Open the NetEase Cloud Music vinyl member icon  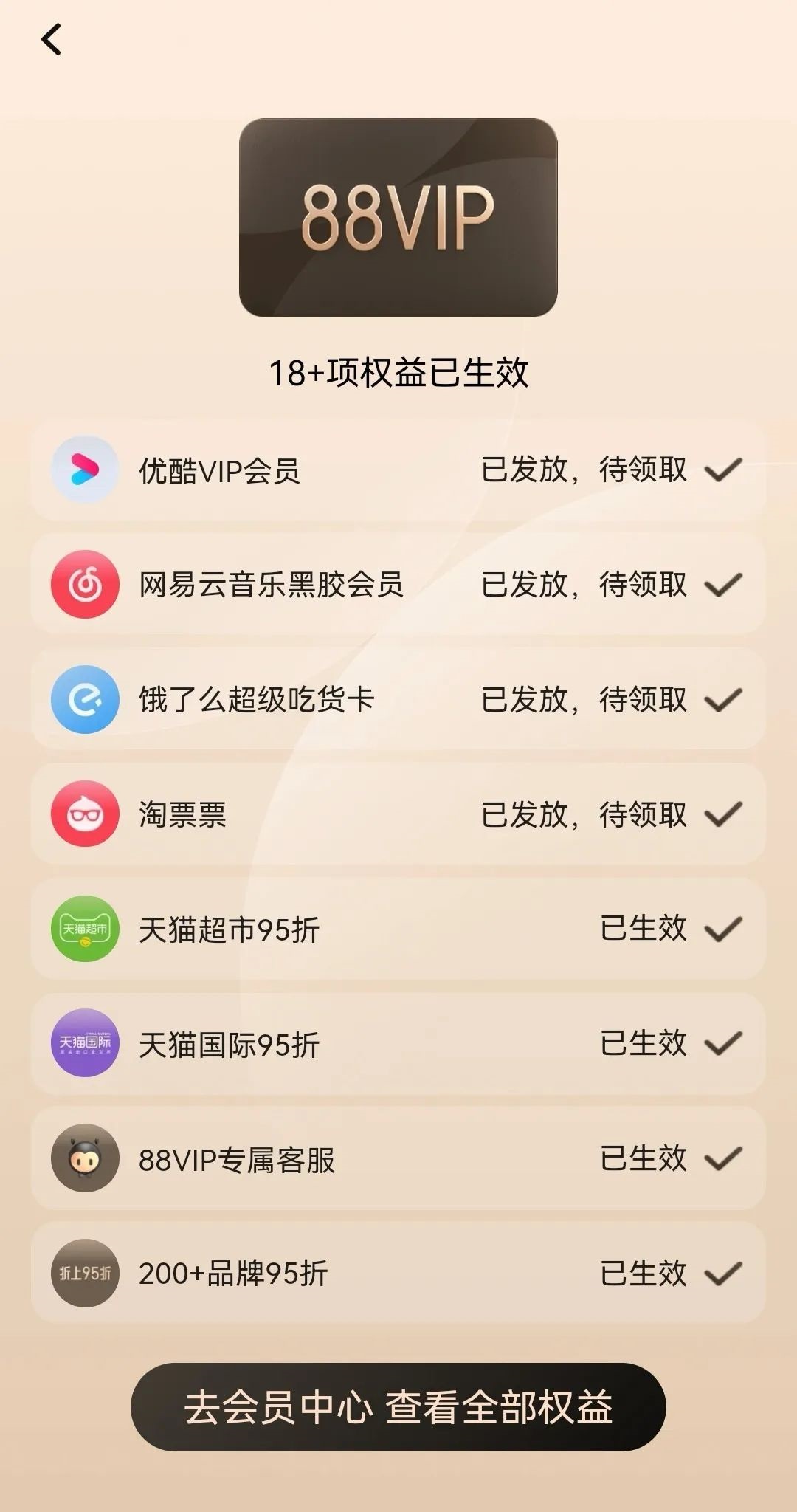coord(83,584)
